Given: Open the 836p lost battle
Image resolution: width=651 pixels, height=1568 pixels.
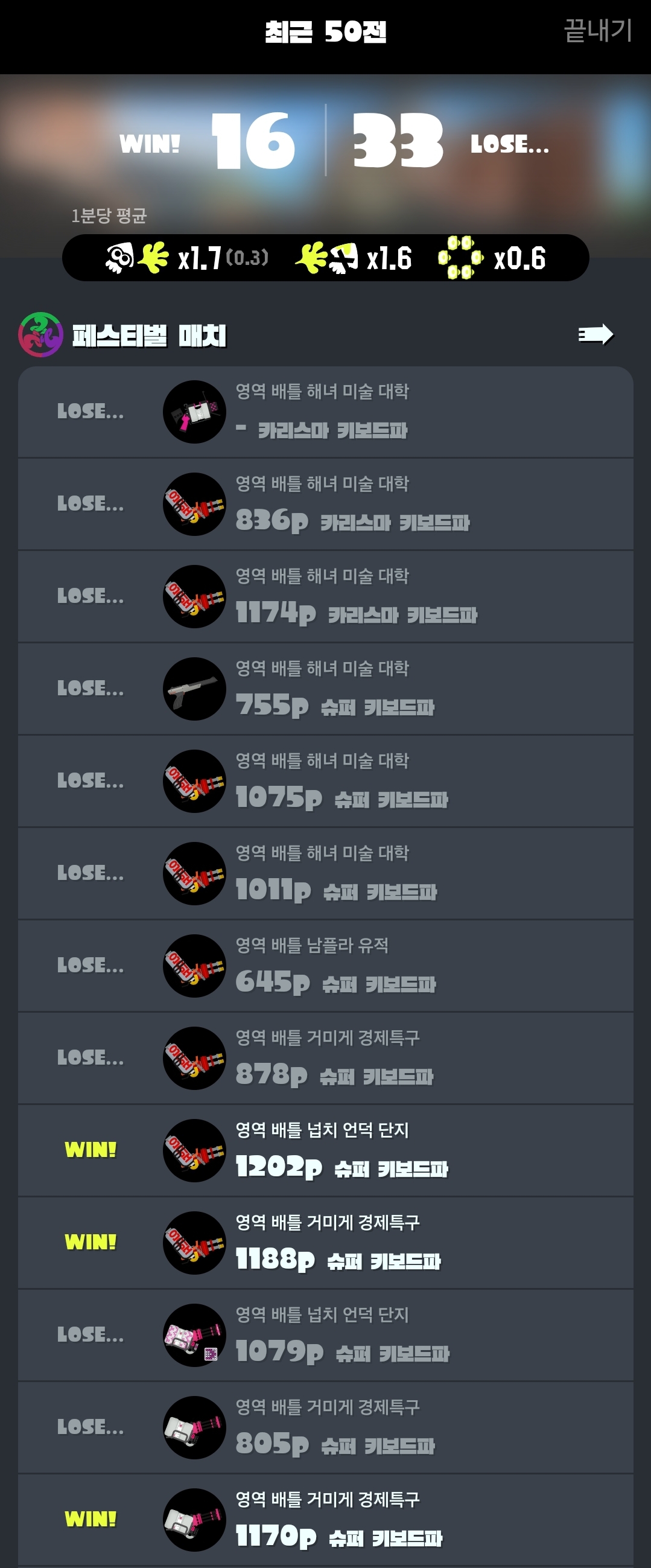Looking at the screenshot, I should point(326,505).
